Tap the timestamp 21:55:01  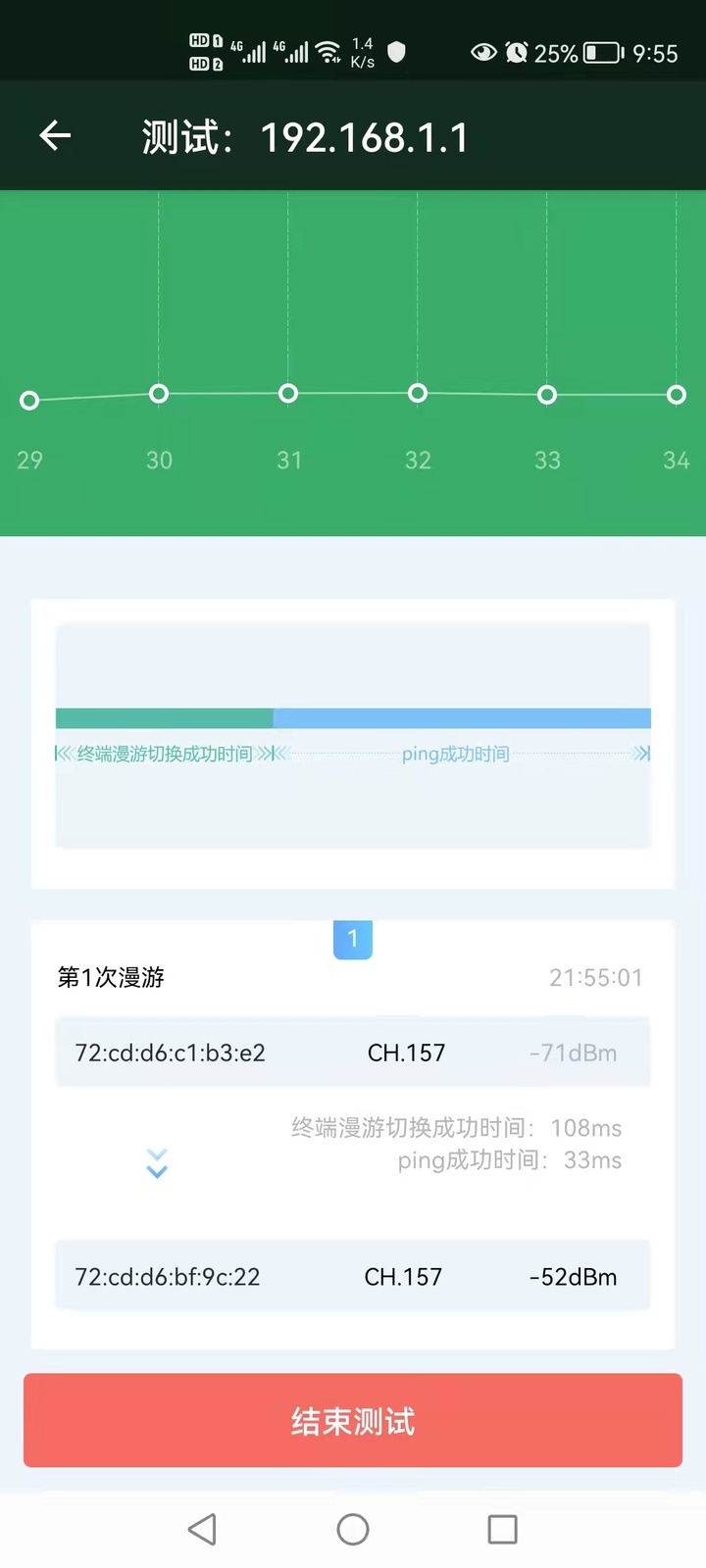pyautogui.click(x=595, y=978)
